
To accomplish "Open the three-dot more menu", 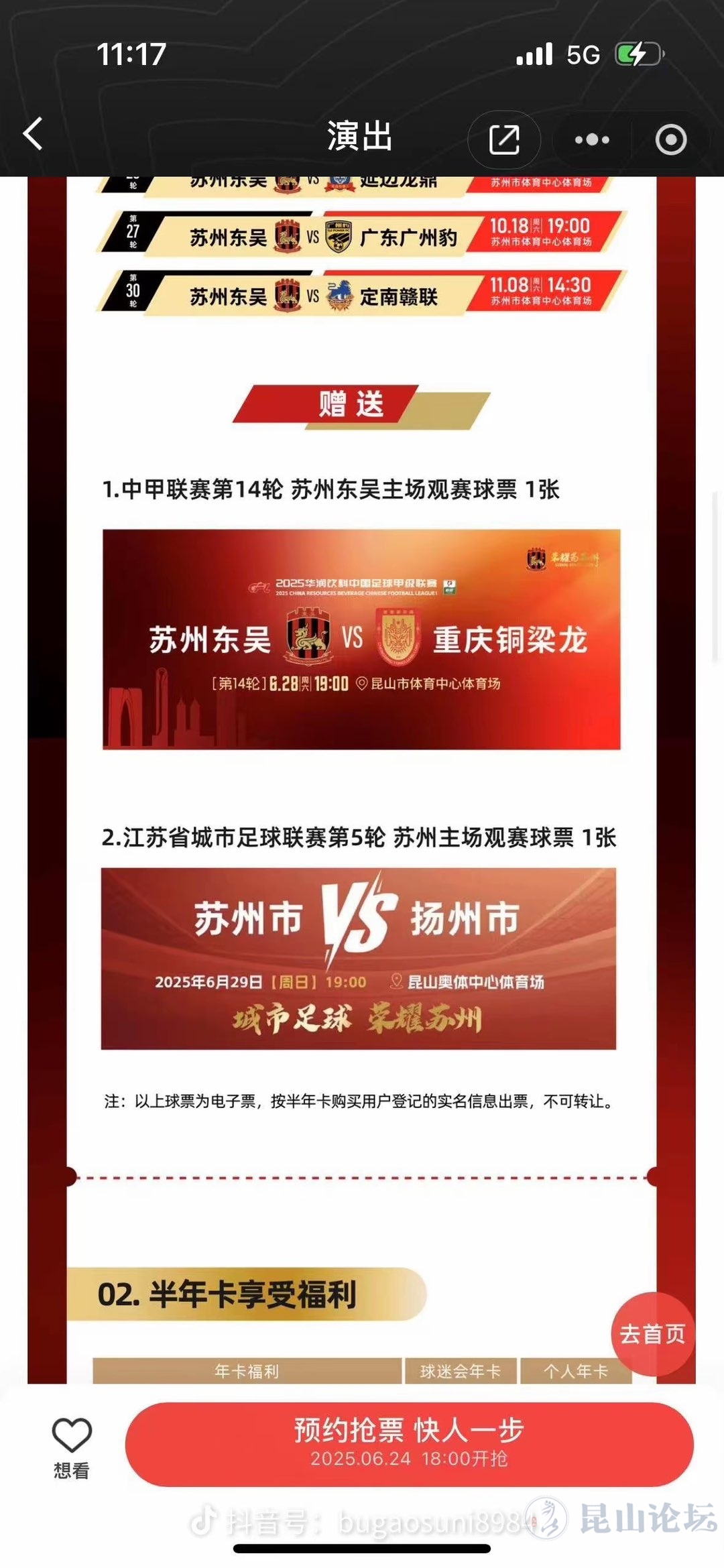I will 592,139.
